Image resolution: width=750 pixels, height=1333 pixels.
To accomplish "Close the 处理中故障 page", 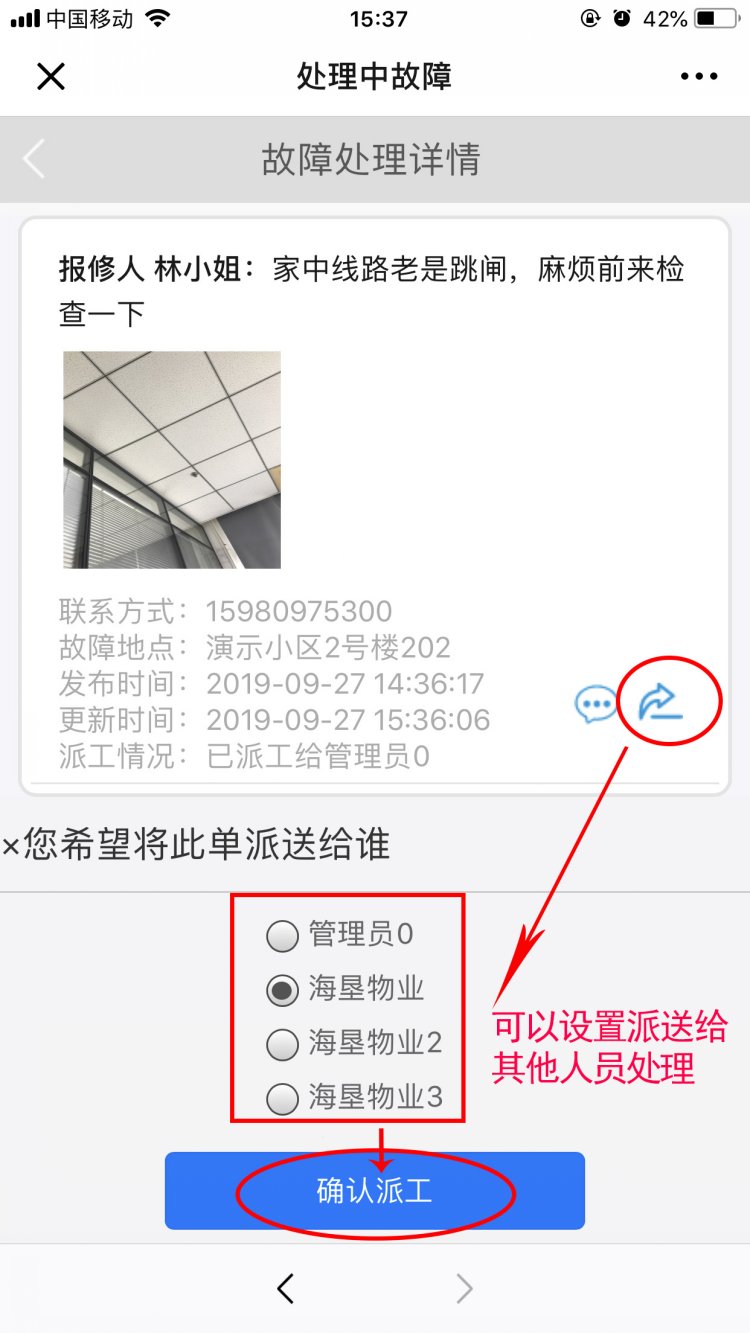I will tap(50, 76).
